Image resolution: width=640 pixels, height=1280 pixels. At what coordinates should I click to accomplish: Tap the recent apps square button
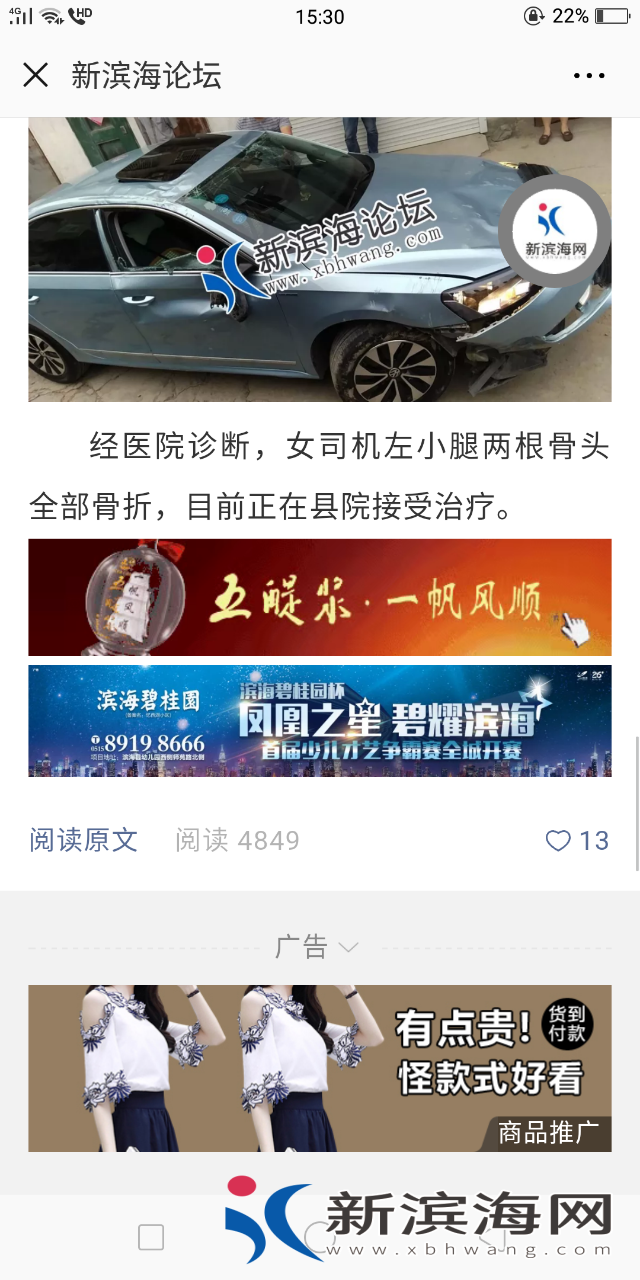pos(151,1237)
